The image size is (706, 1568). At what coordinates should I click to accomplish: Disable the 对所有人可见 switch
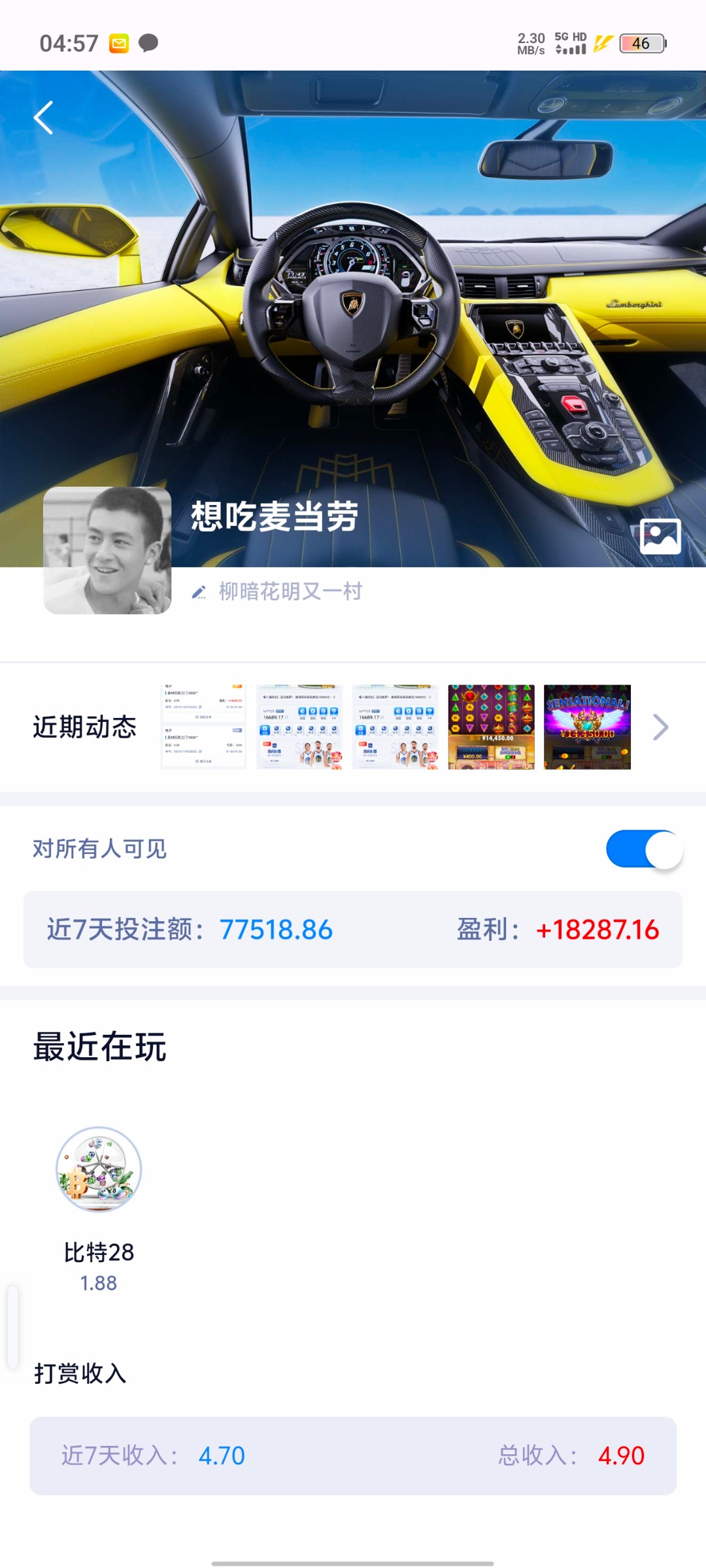click(644, 849)
